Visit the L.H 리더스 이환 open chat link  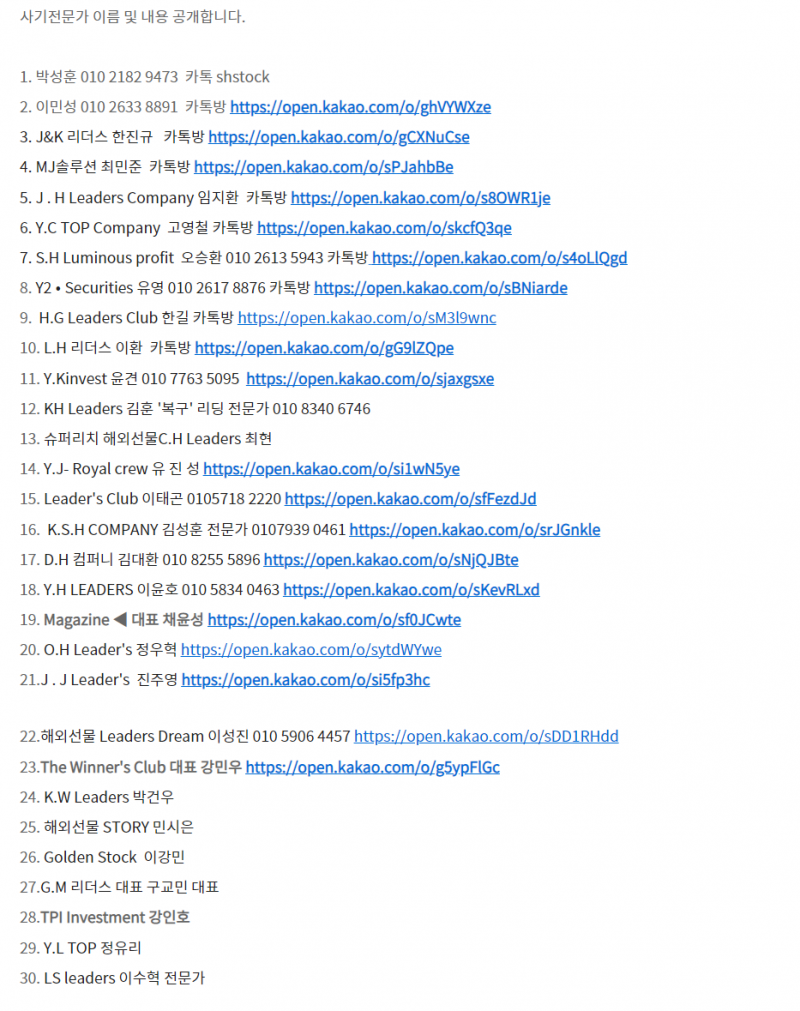pyautogui.click(x=324, y=348)
